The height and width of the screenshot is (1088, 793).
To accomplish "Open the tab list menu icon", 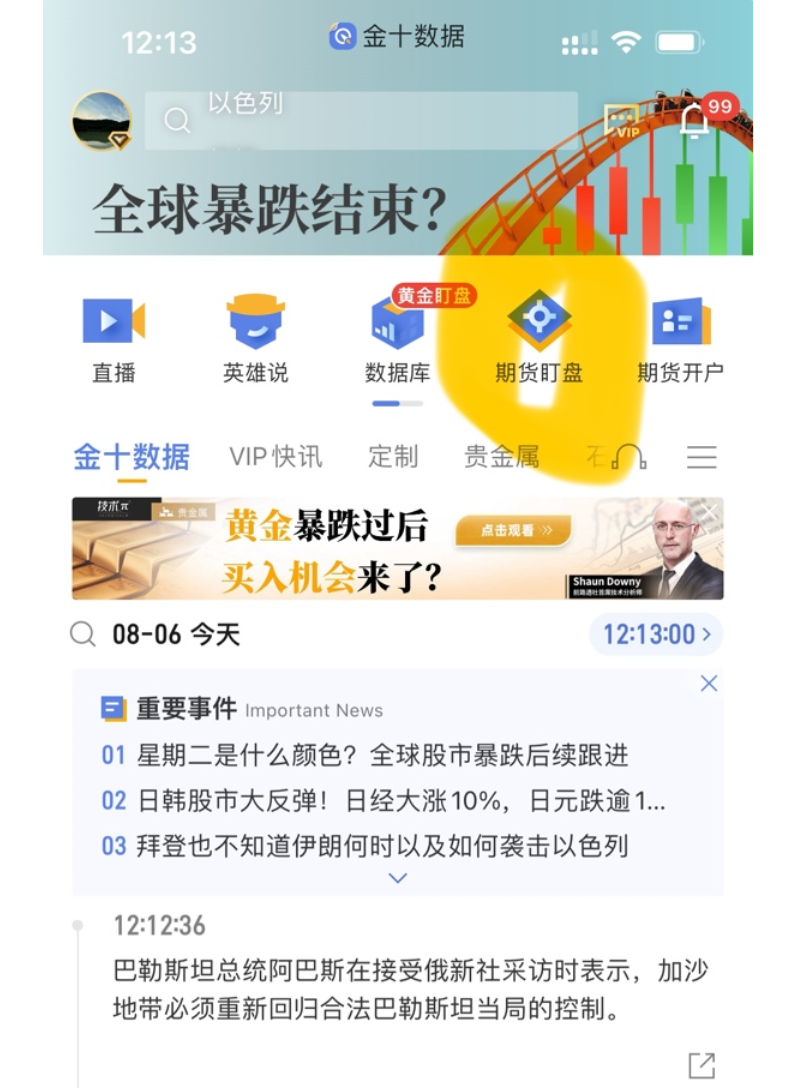I will pyautogui.click(x=702, y=458).
